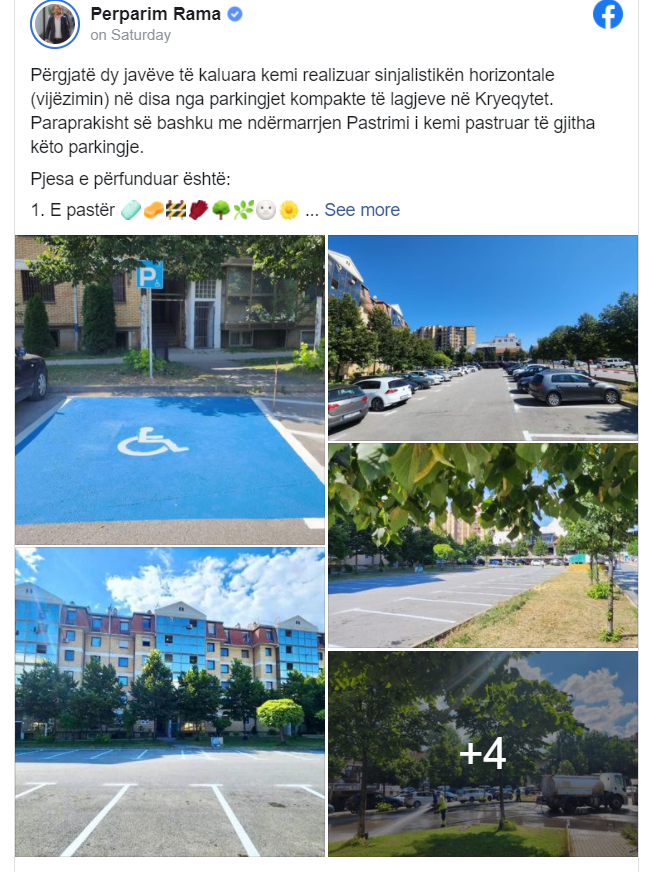Open the photo of empty lot under leaves
648x872 pixels.
tap(483, 545)
